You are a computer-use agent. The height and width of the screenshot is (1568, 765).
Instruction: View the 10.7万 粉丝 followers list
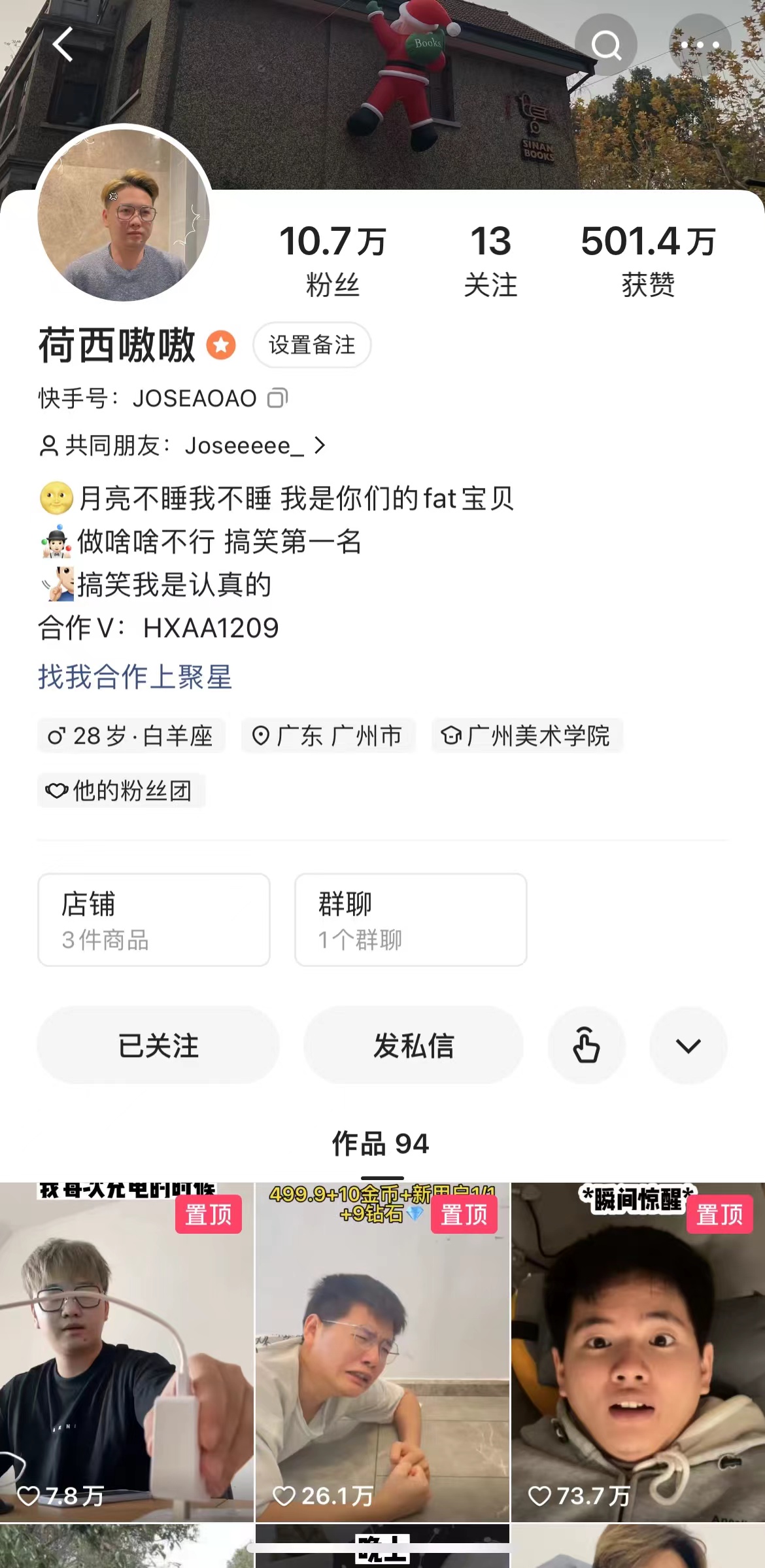click(333, 260)
